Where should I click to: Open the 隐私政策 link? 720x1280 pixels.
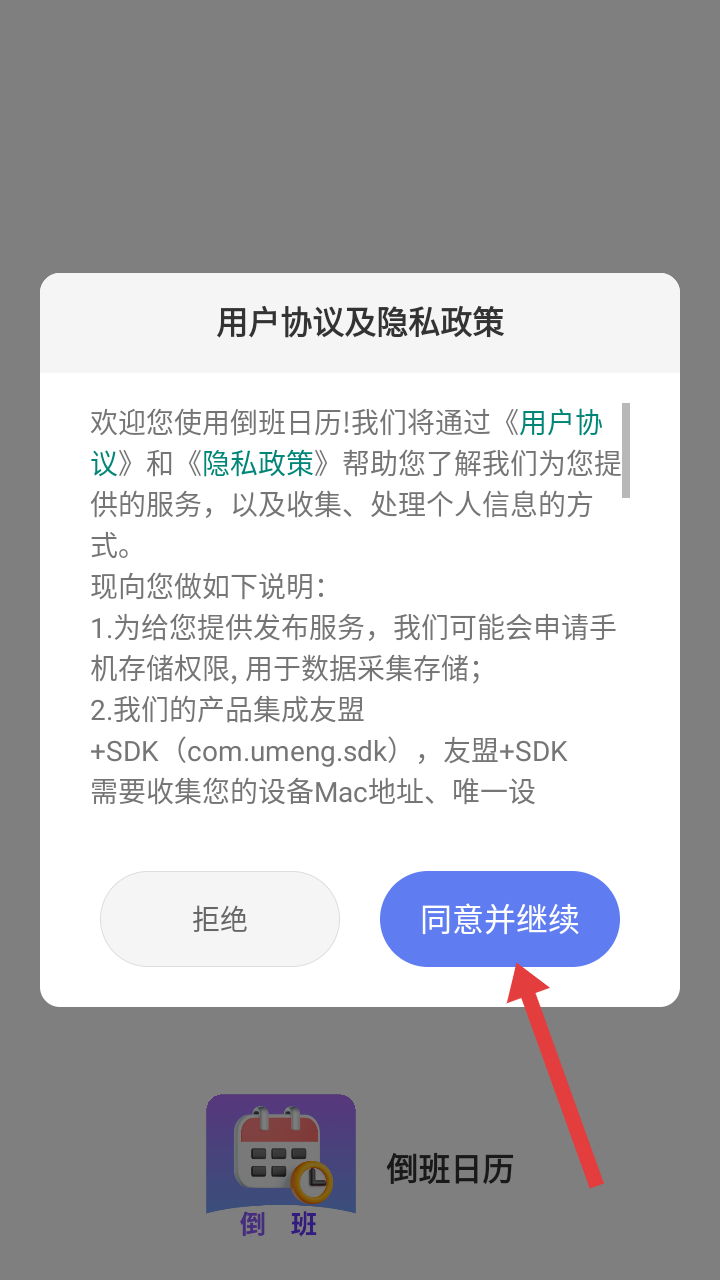[x=258, y=464]
